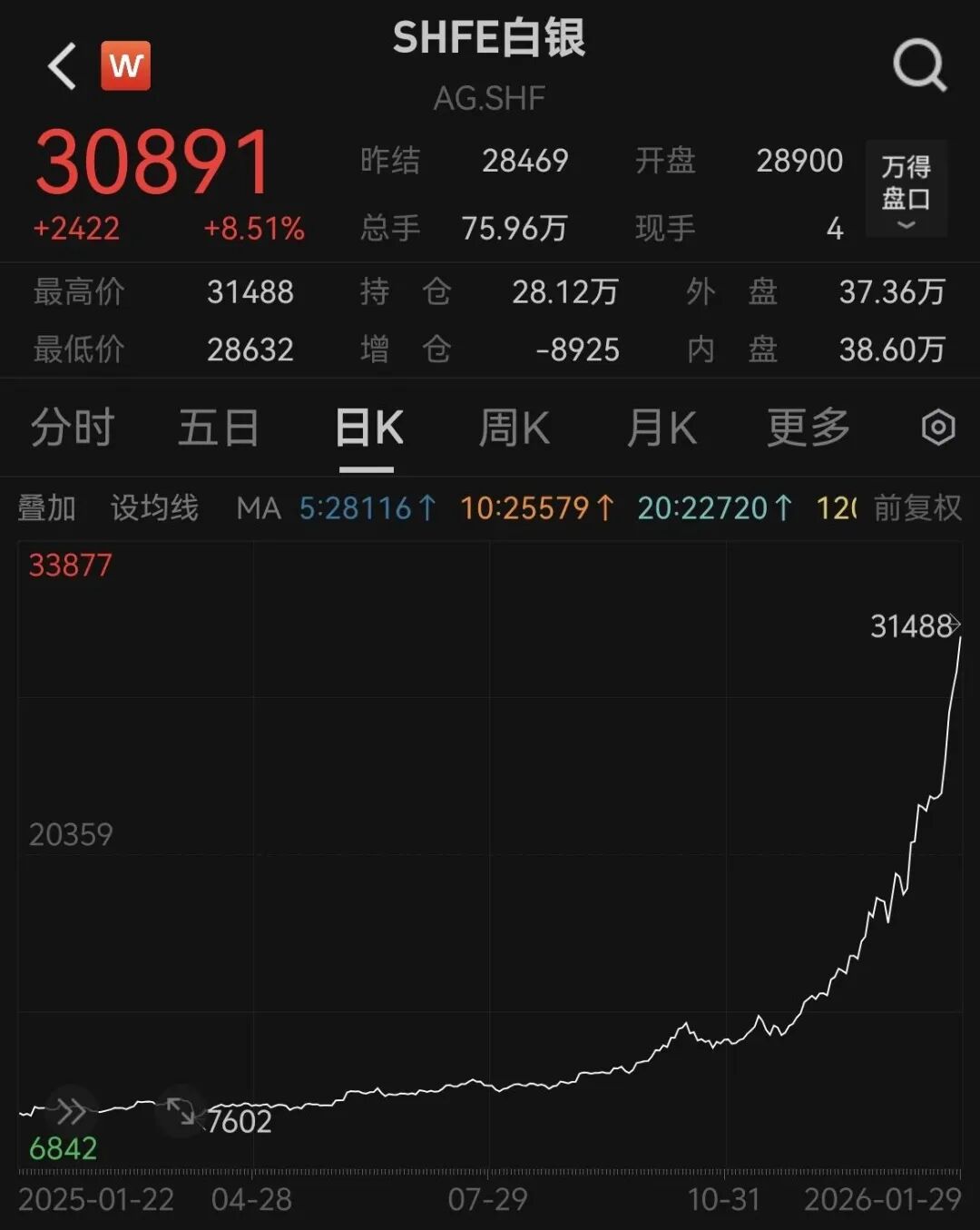Image resolution: width=980 pixels, height=1230 pixels.
Task: Switch to the 周K tab
Action: (x=513, y=427)
